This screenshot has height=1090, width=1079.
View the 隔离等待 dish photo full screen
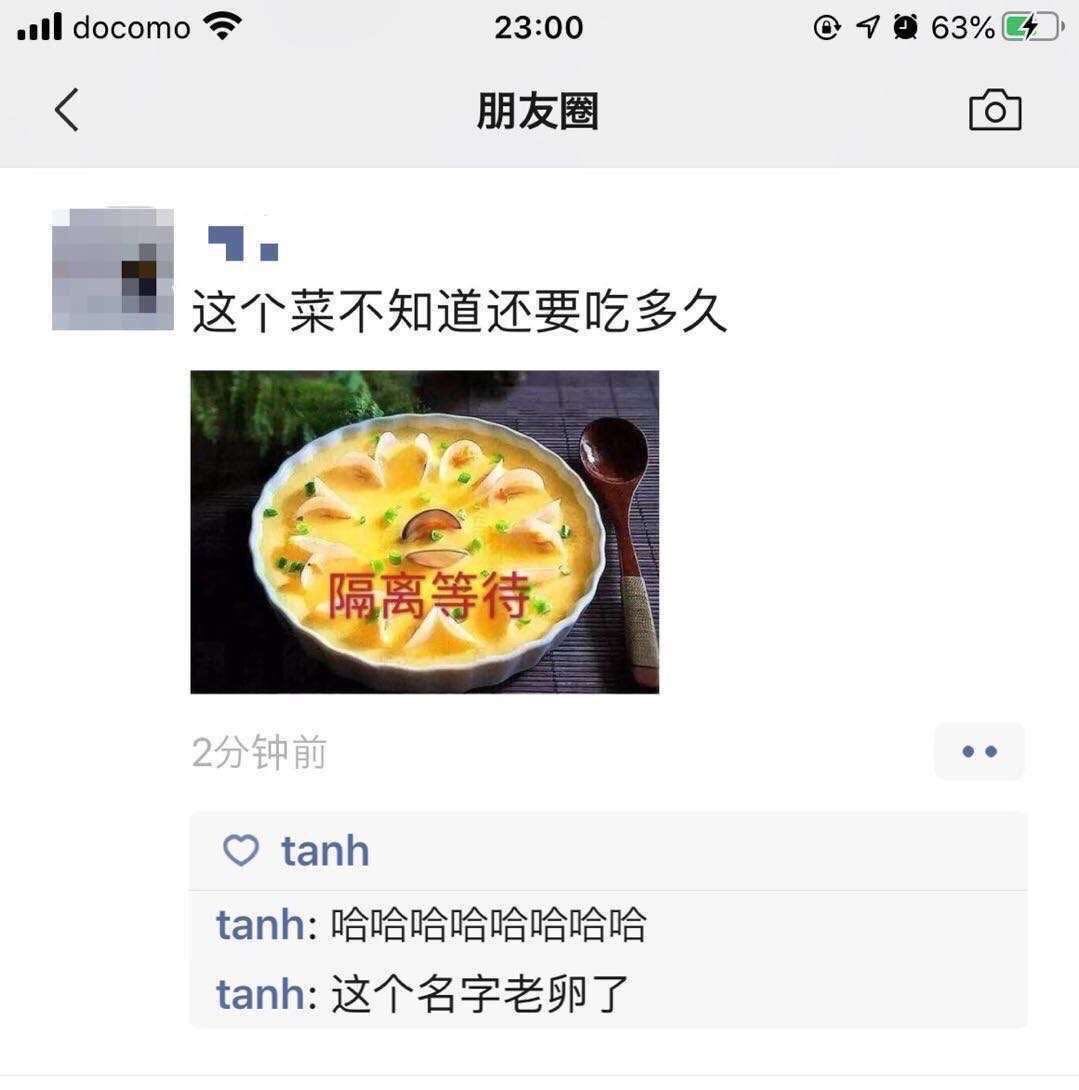(424, 531)
